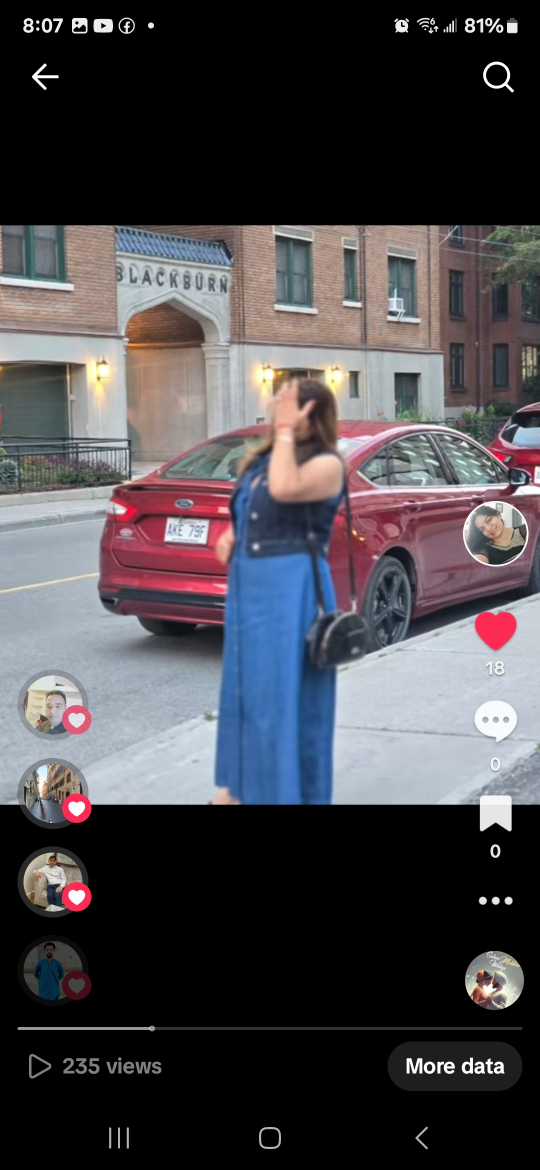Tap the system home button

click(270, 1138)
